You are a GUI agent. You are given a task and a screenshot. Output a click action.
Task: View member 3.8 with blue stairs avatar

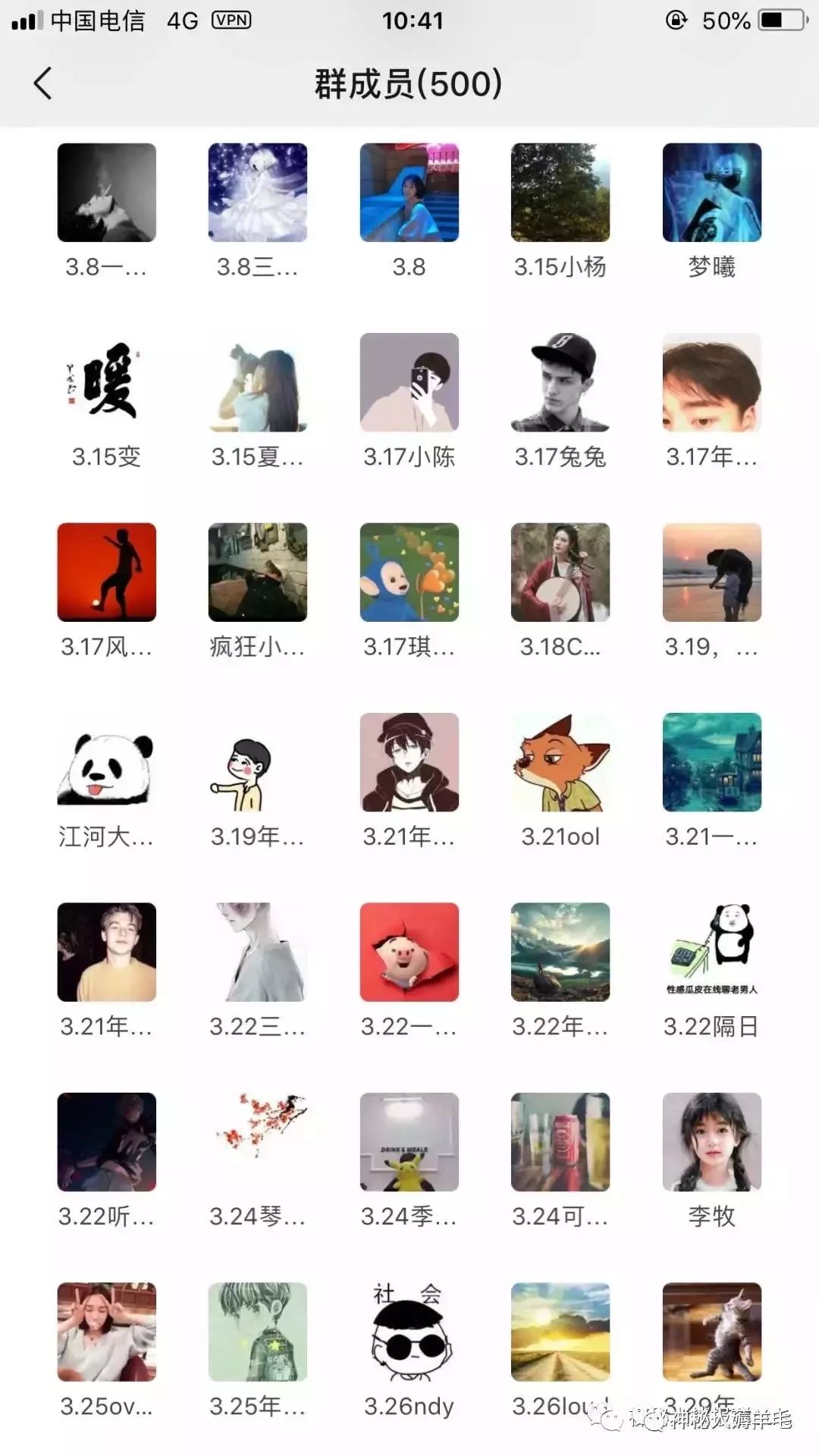pyautogui.click(x=409, y=193)
